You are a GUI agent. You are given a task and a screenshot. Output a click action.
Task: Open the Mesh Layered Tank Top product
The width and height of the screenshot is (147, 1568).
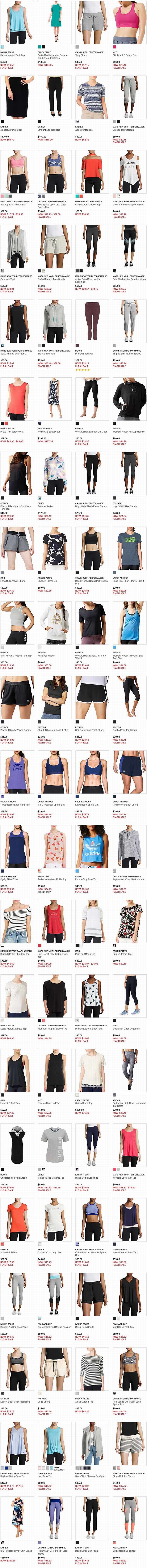[x=17, y=21]
